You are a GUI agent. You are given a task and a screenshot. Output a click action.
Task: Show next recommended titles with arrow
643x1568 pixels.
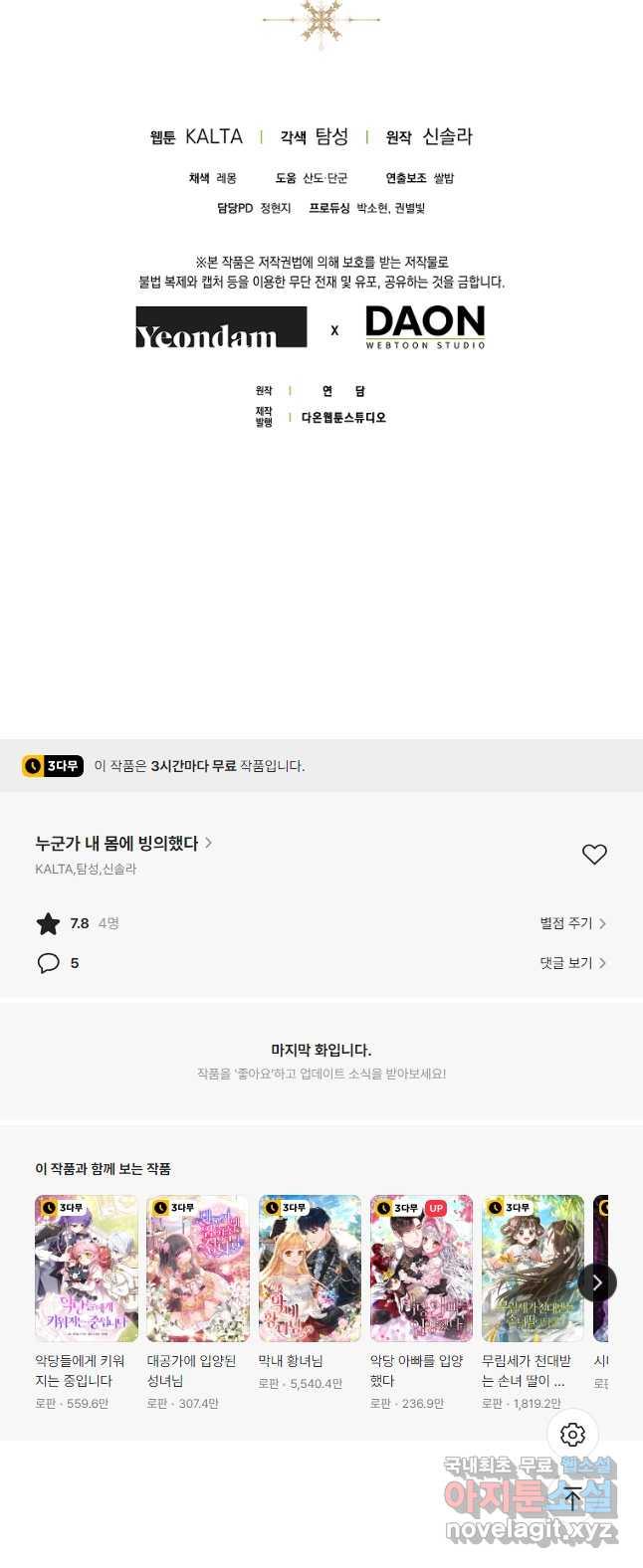click(x=596, y=1282)
